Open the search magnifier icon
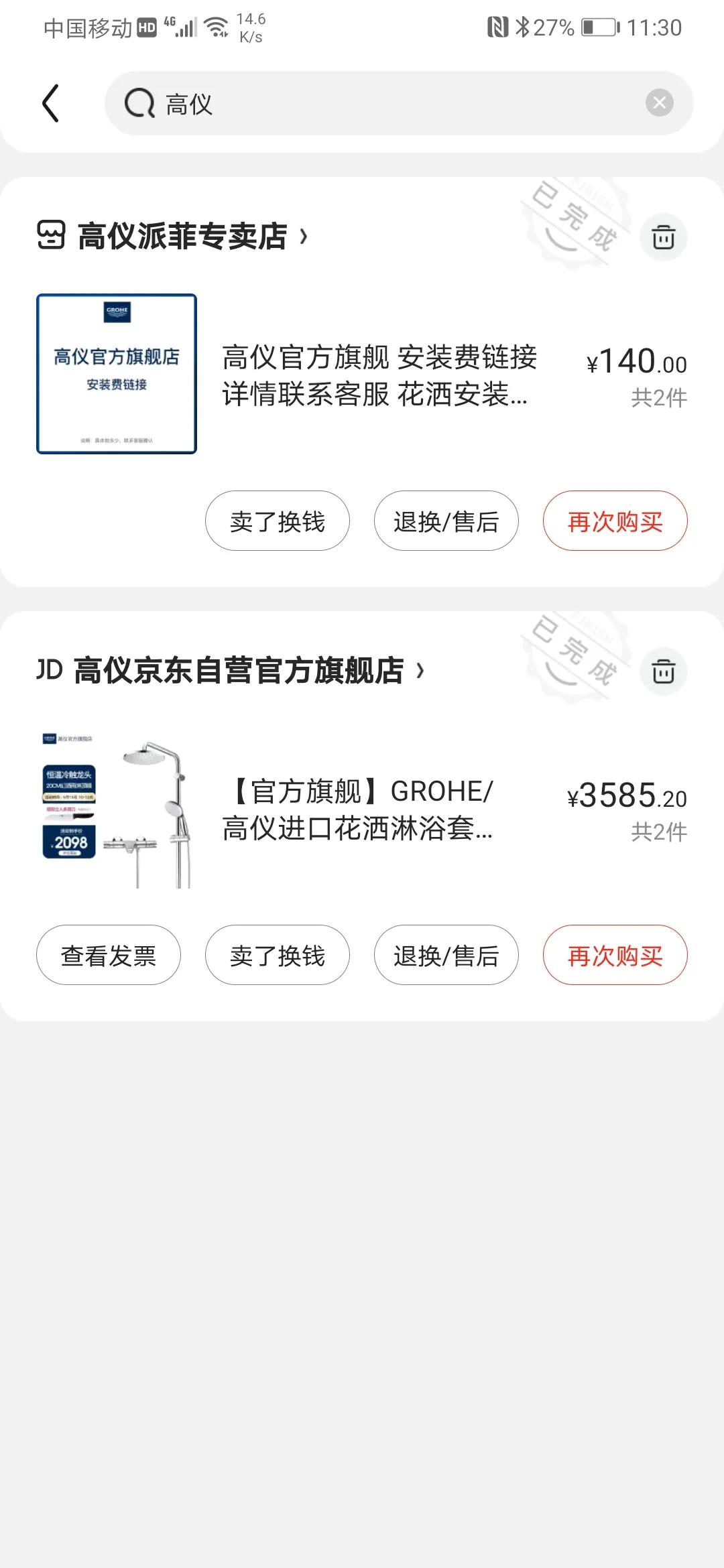Viewport: 724px width, 1568px height. pyautogui.click(x=139, y=104)
